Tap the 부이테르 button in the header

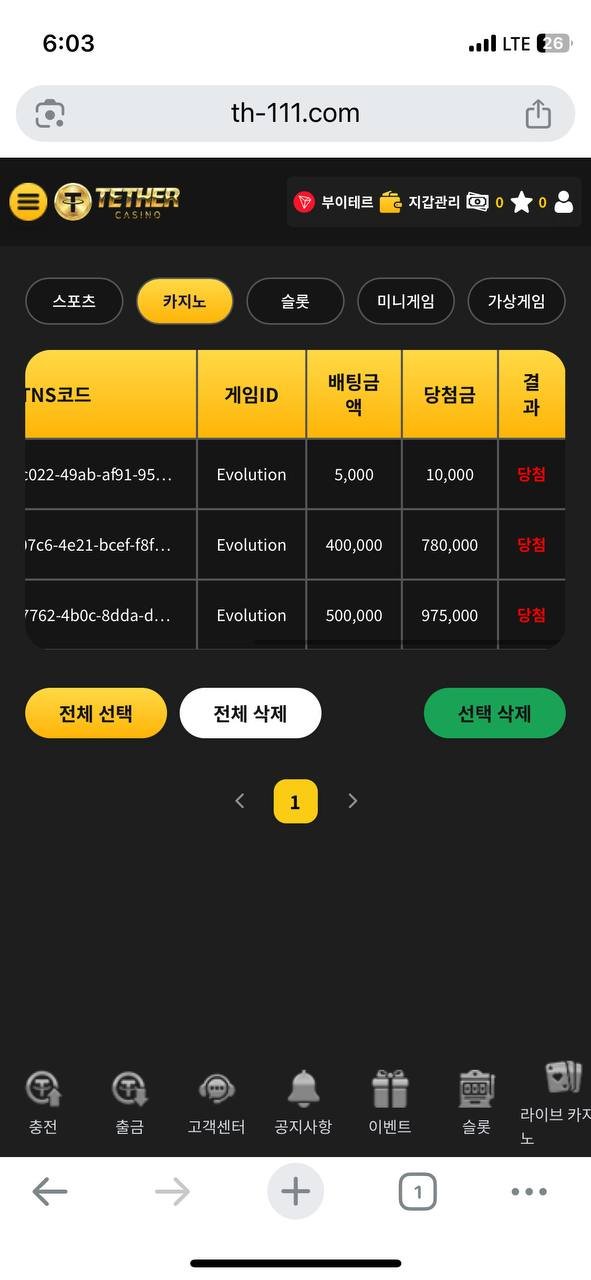click(334, 202)
